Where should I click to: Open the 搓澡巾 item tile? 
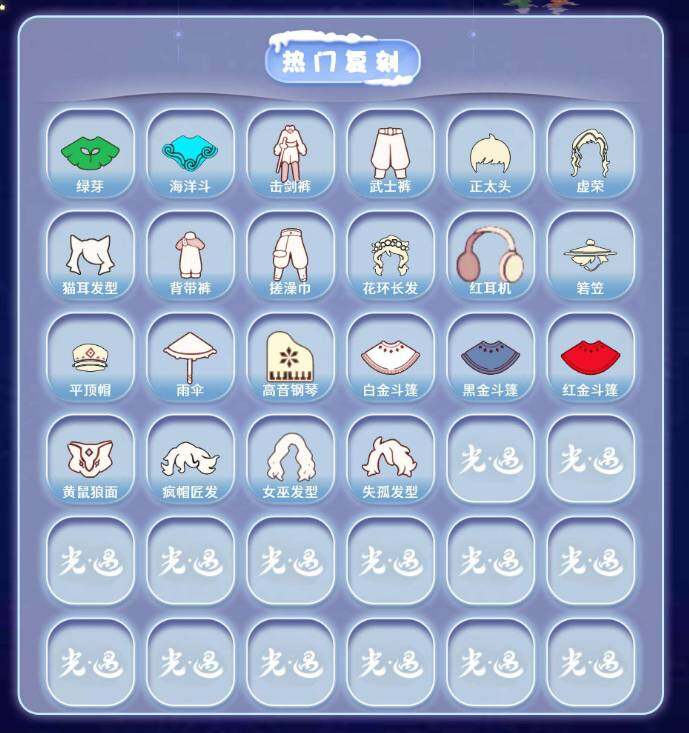[290, 256]
